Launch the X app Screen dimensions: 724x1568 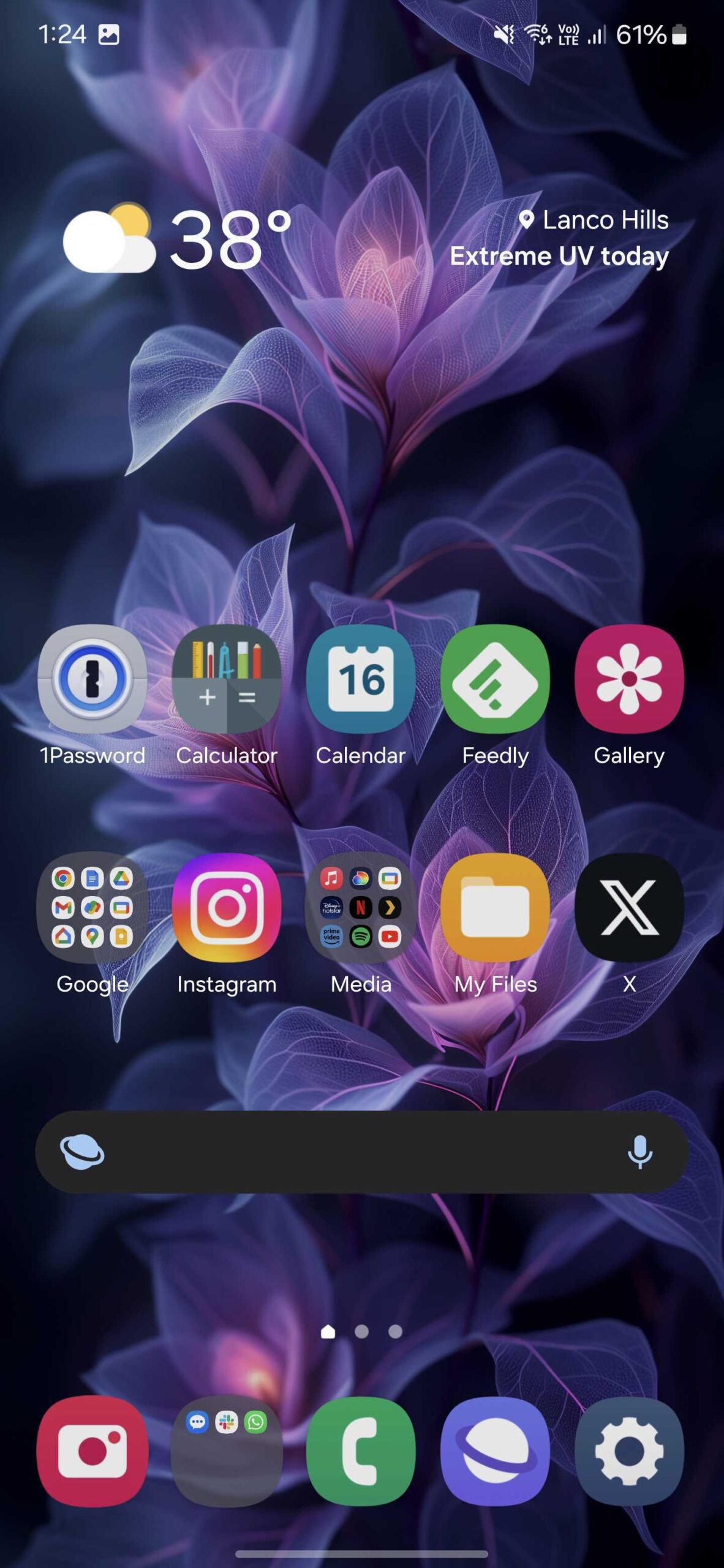629,908
